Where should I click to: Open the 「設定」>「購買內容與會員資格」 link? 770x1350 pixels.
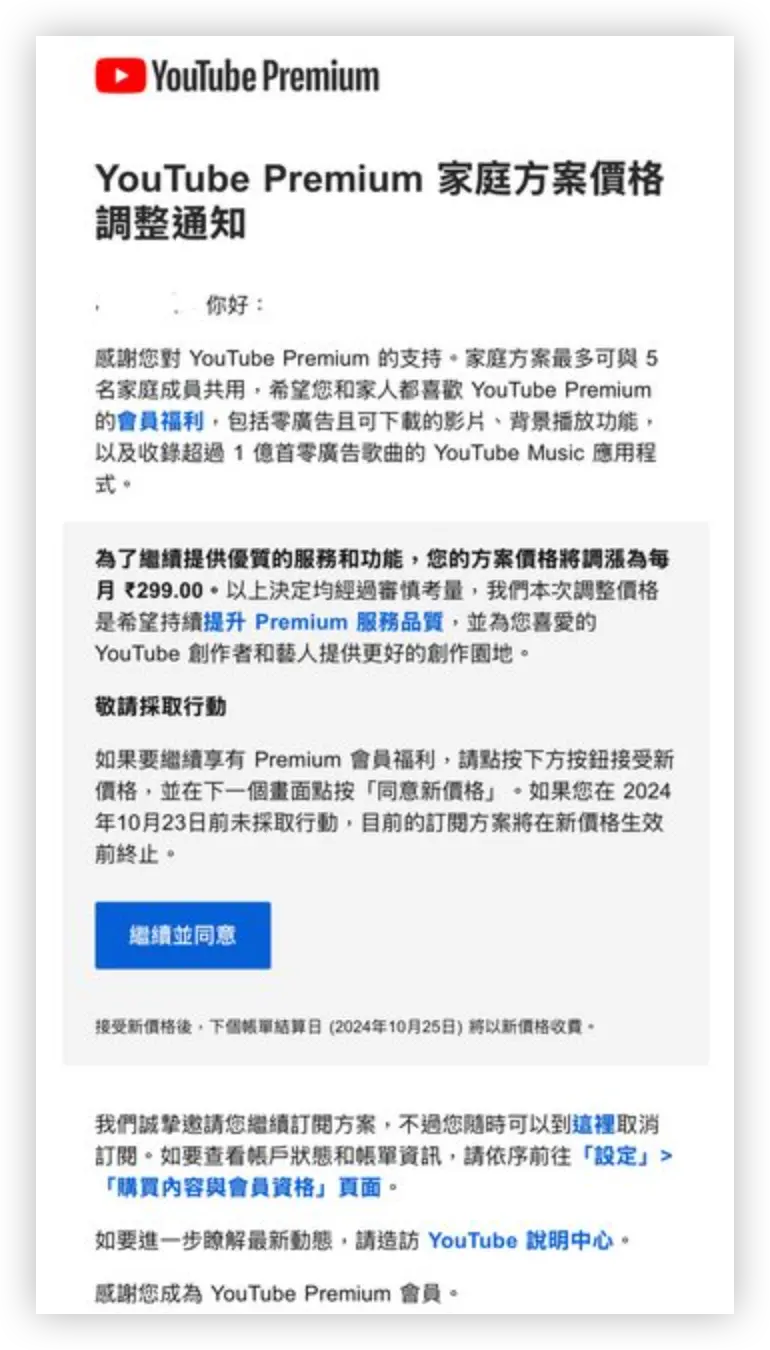click(x=384, y=1171)
